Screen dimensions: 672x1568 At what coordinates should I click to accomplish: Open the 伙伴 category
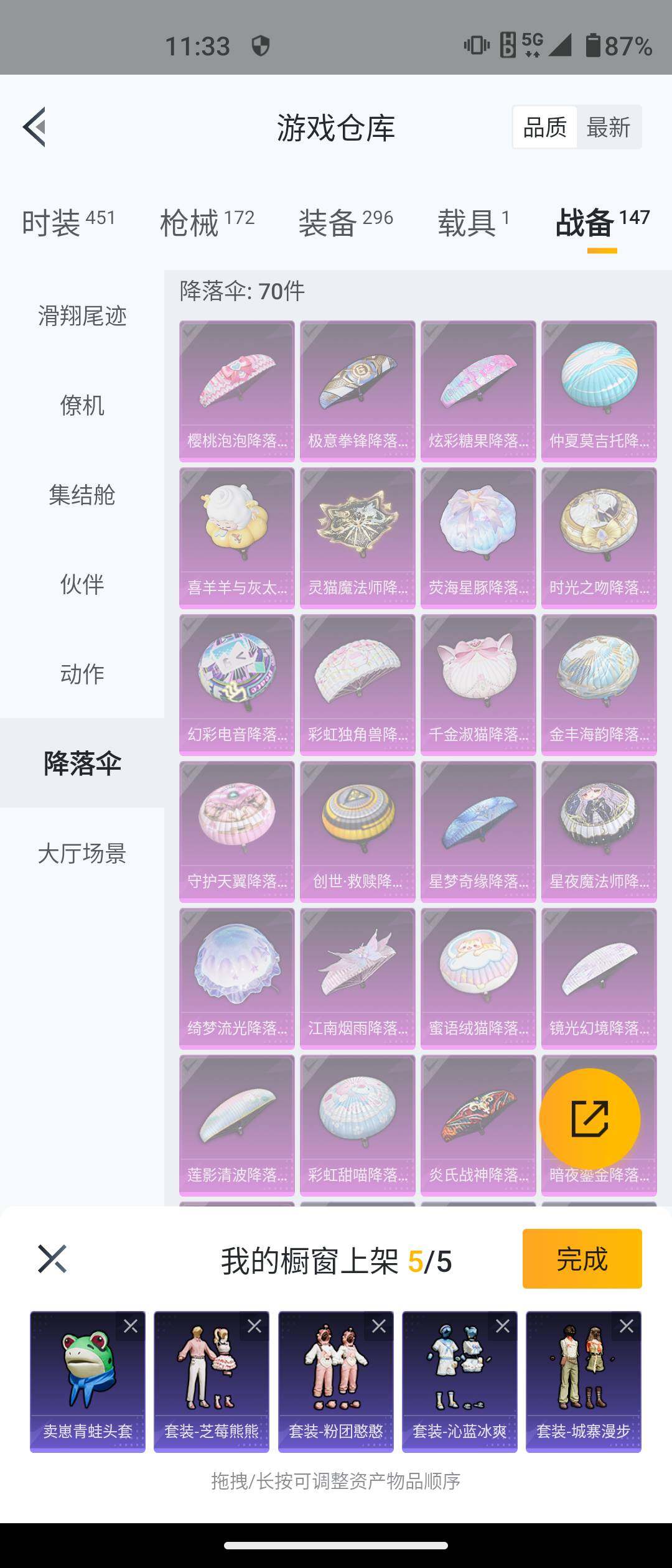click(82, 585)
